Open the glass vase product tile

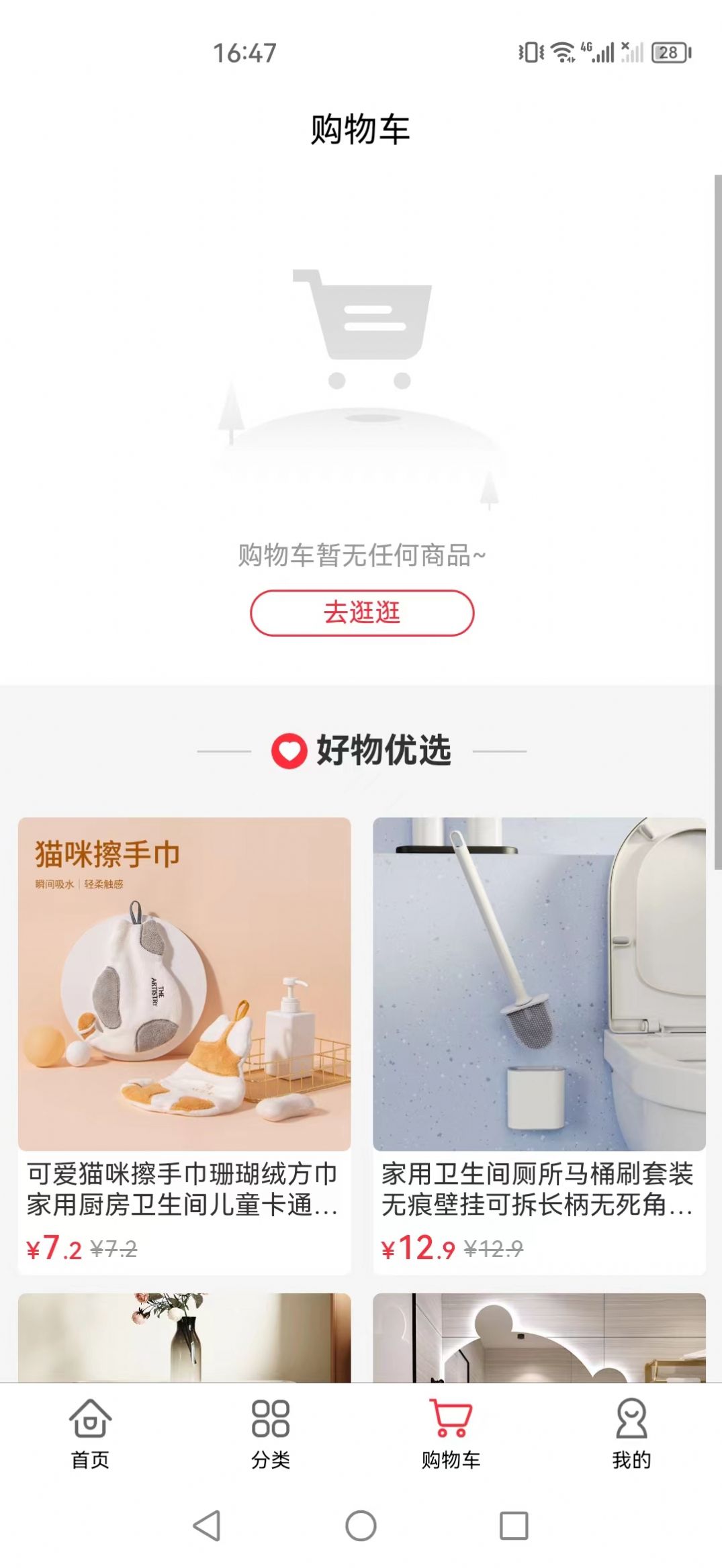point(184,1336)
